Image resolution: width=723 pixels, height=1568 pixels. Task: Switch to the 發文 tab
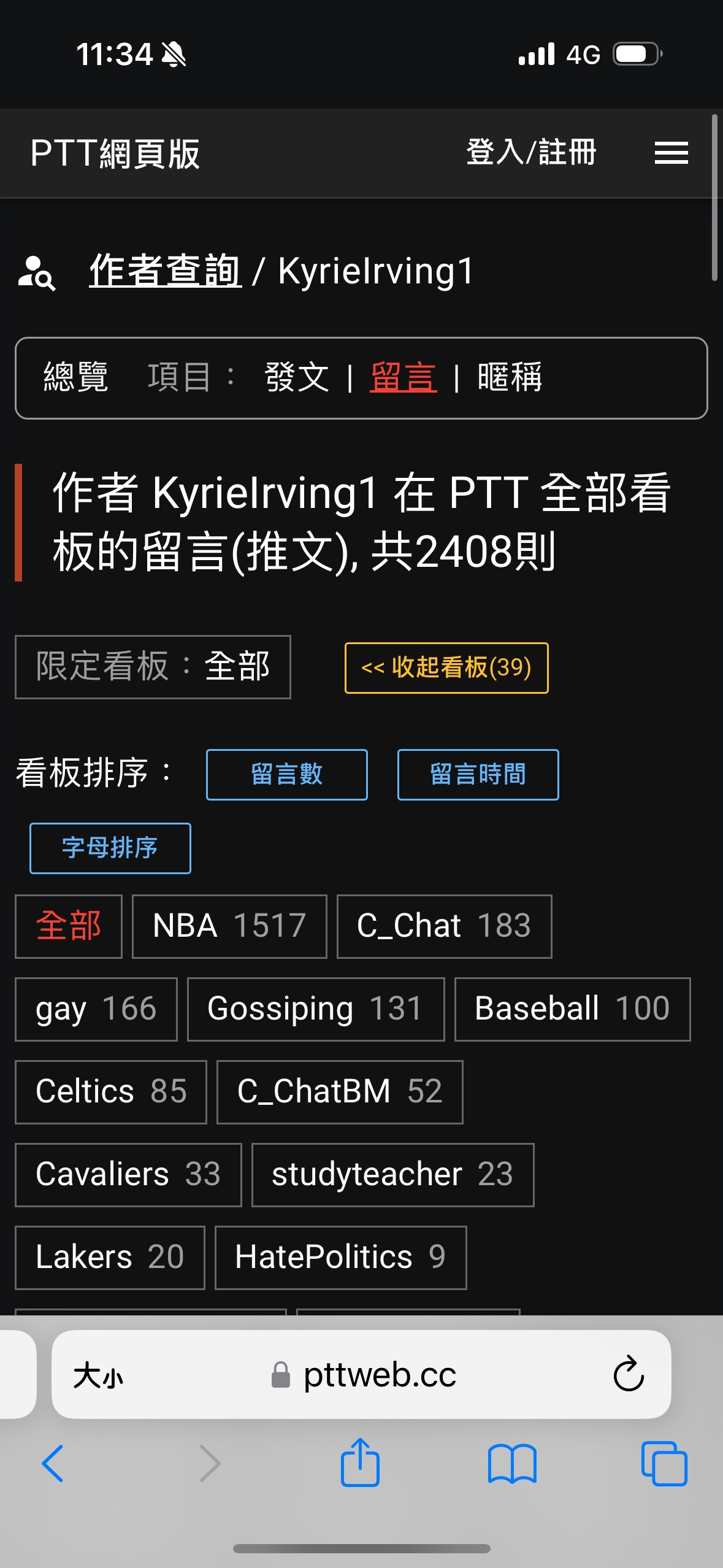click(x=297, y=377)
